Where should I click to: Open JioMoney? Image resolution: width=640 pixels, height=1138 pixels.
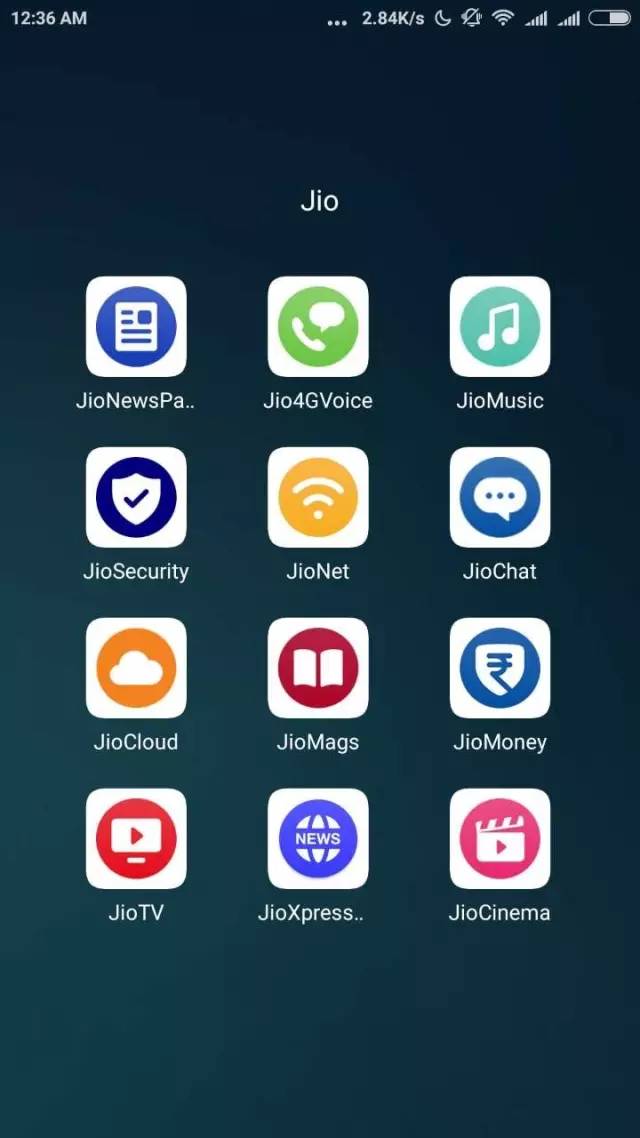point(500,668)
